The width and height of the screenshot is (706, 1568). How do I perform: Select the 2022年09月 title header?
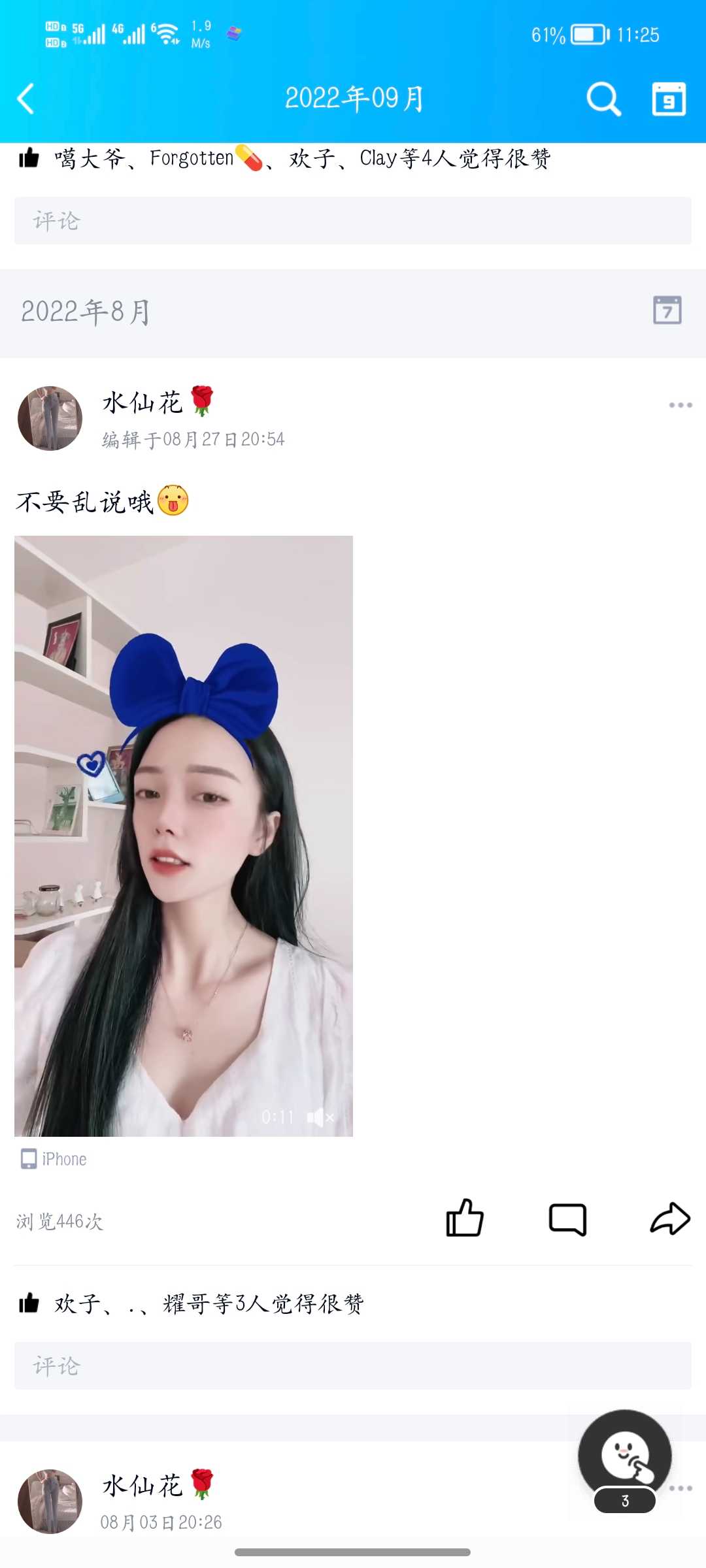pos(355,98)
